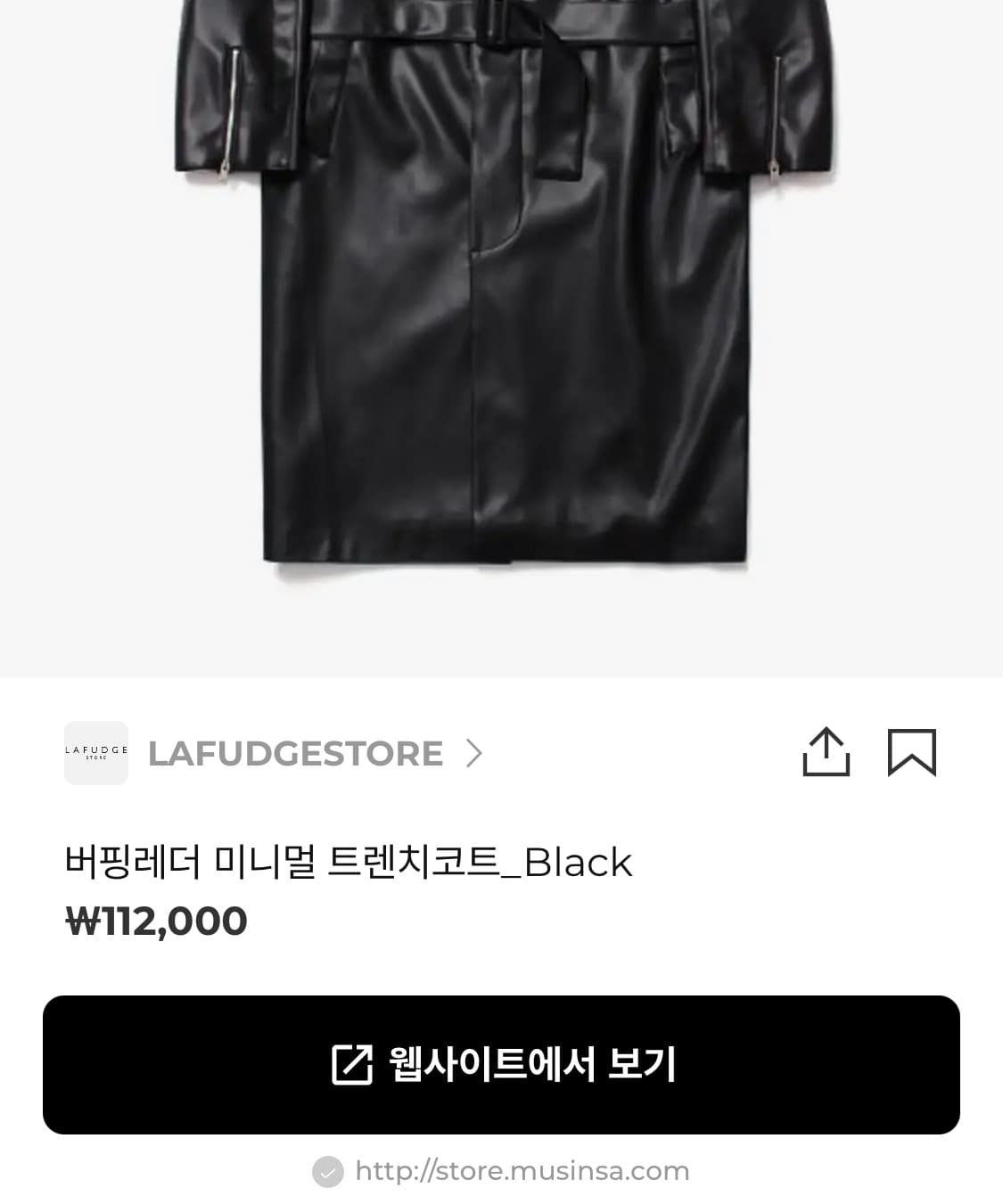Screen dimensions: 1003x1204
Task: Select the LAFUDGESTORE brand name
Action: click(x=294, y=753)
